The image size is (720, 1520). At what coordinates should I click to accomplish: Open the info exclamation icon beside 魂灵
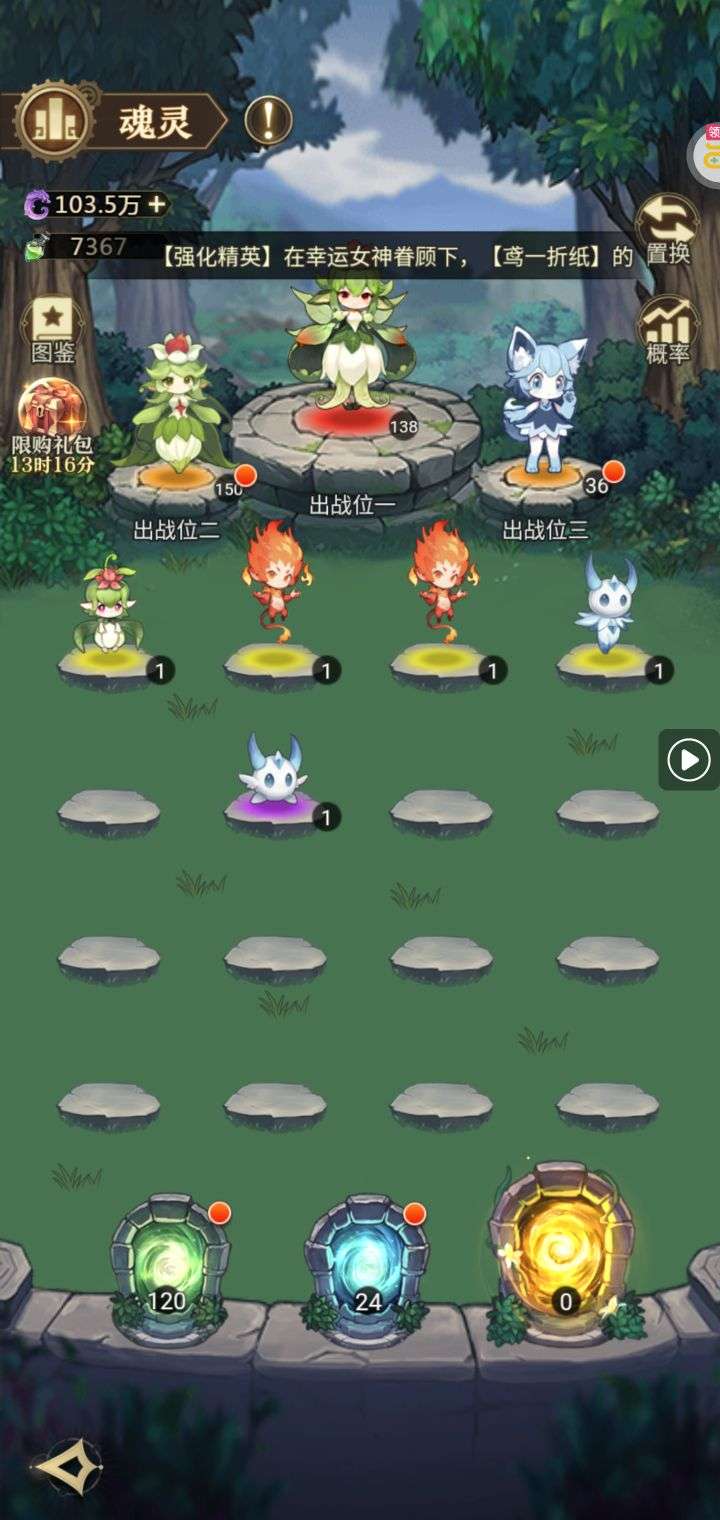pyautogui.click(x=267, y=121)
